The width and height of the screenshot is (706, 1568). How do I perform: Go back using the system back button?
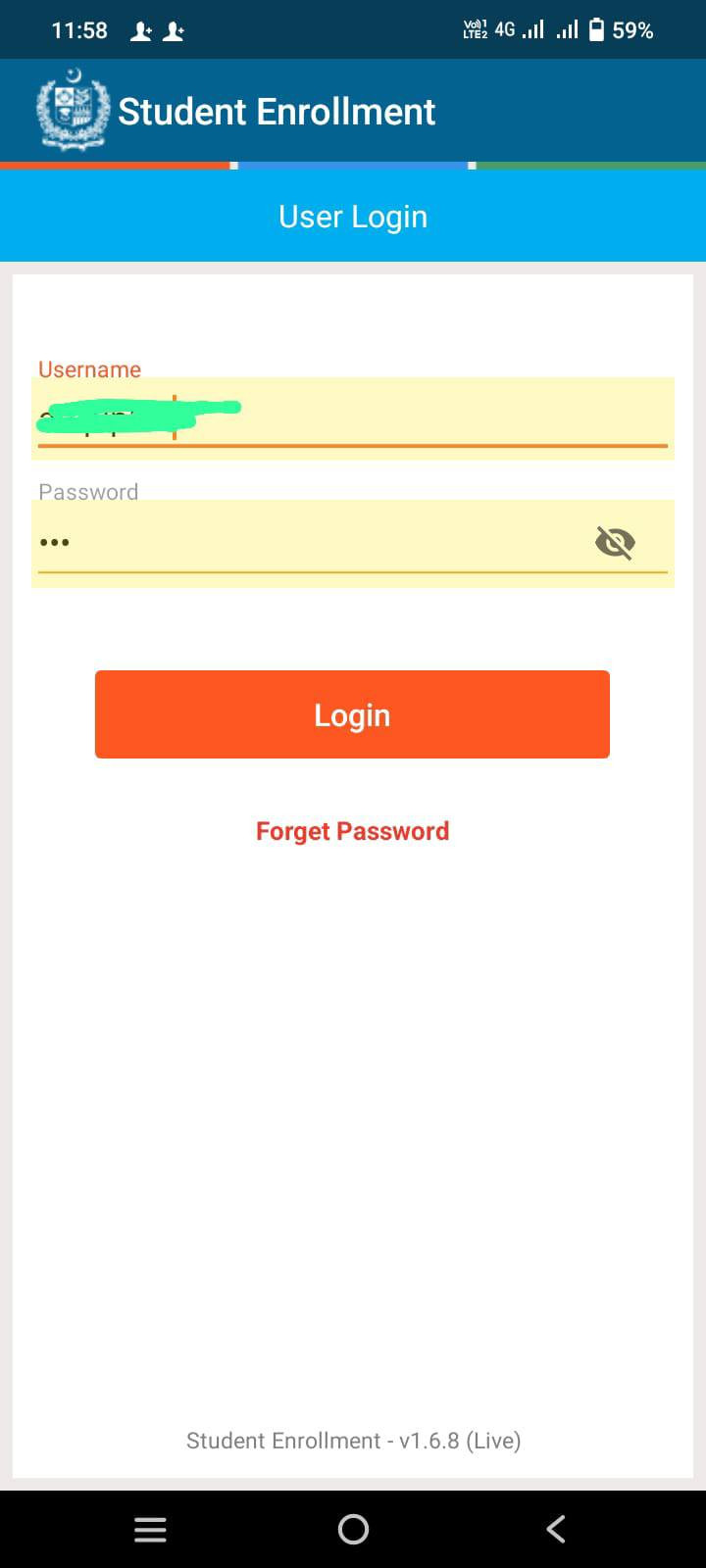(556, 1529)
